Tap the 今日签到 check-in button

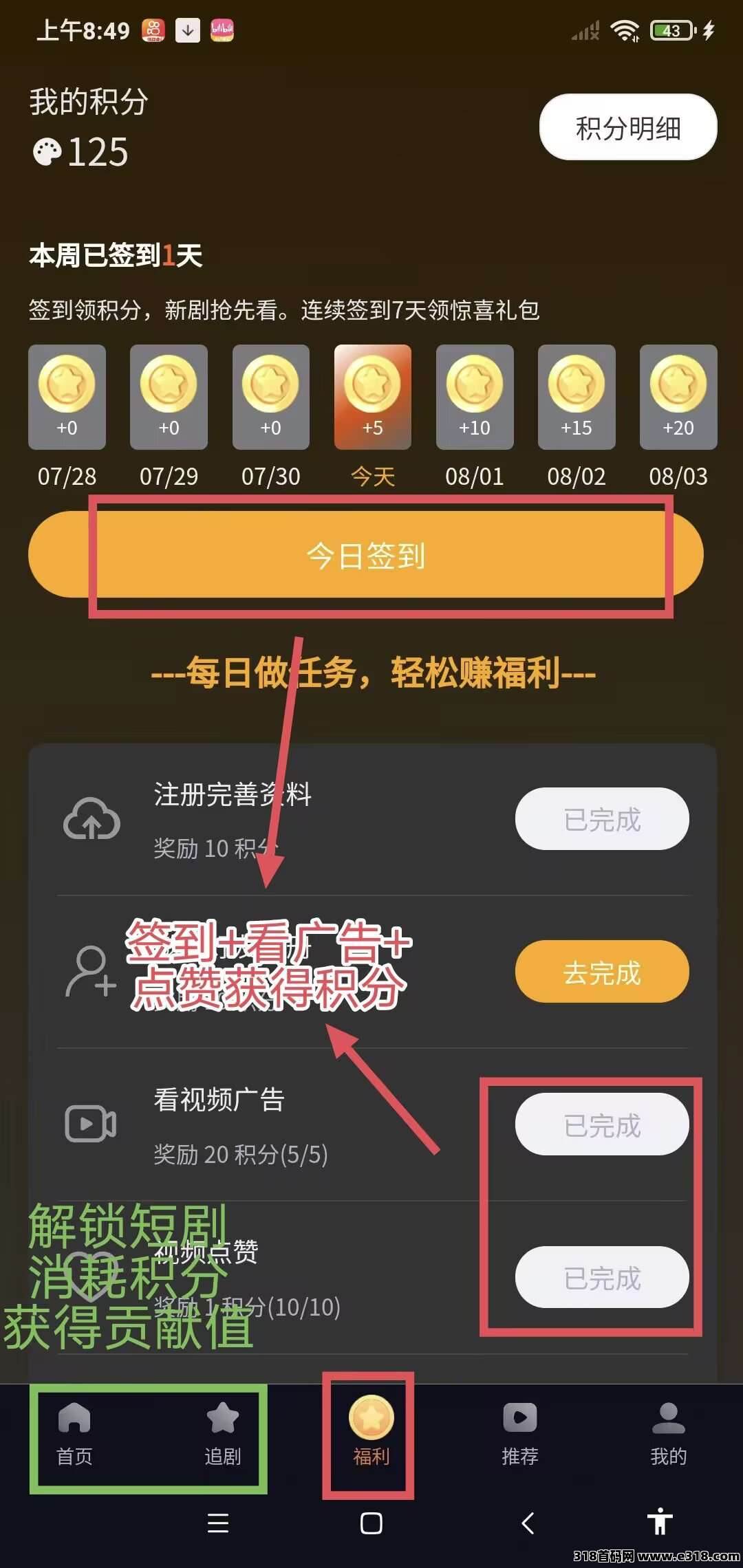pos(365,555)
